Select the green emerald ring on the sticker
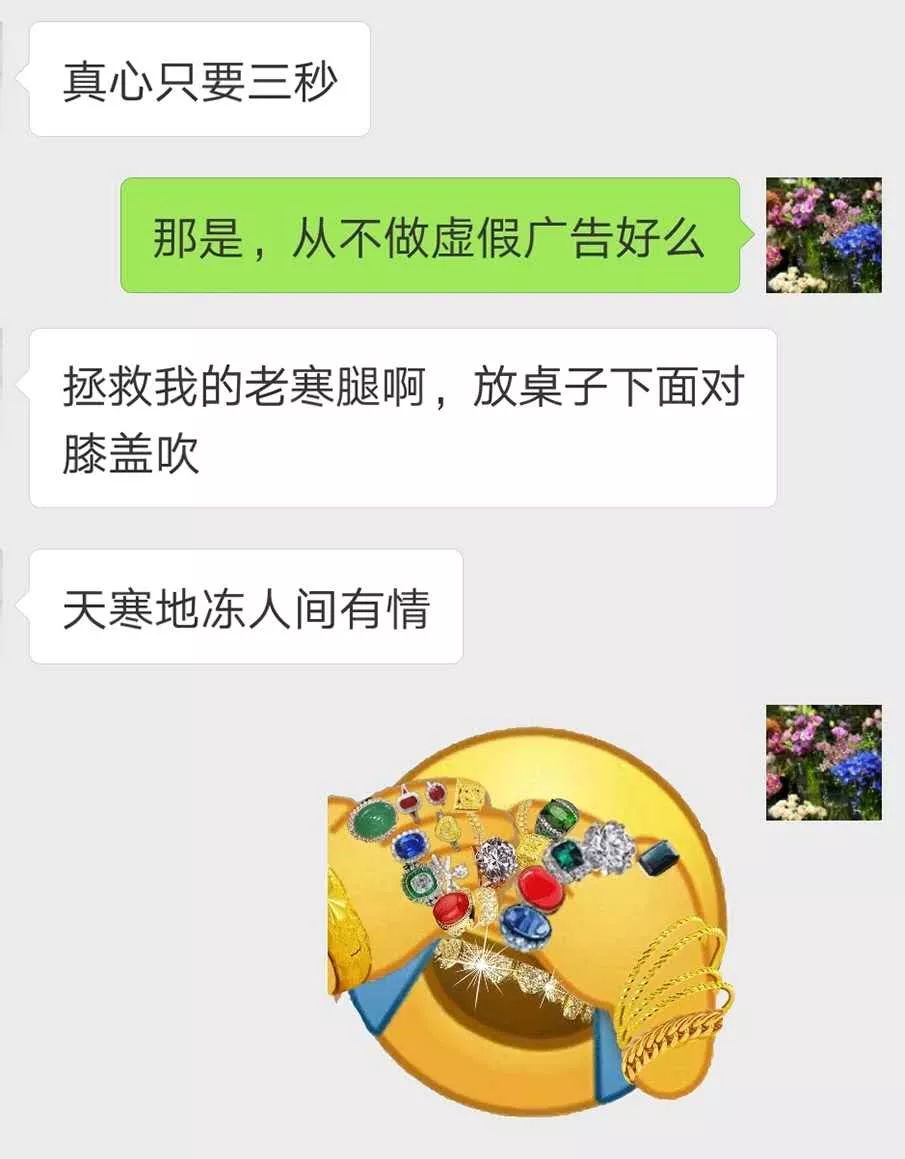The image size is (905, 1159). [x=376, y=820]
